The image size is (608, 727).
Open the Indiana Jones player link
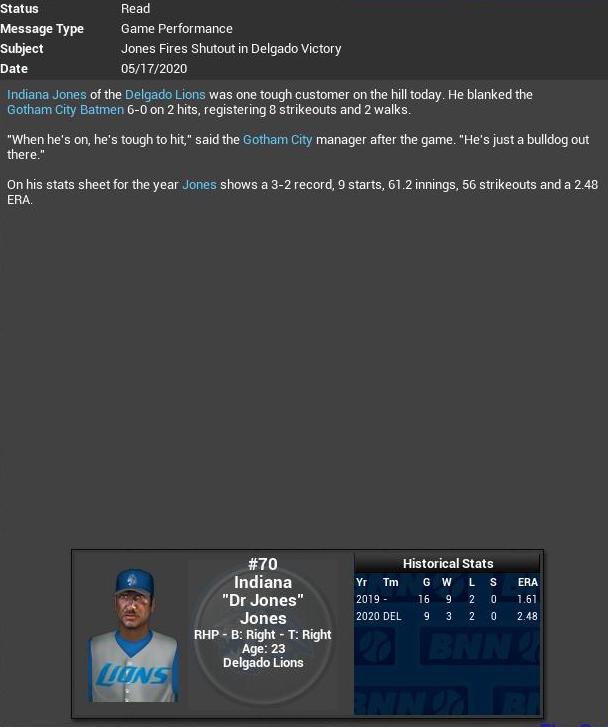coord(47,94)
